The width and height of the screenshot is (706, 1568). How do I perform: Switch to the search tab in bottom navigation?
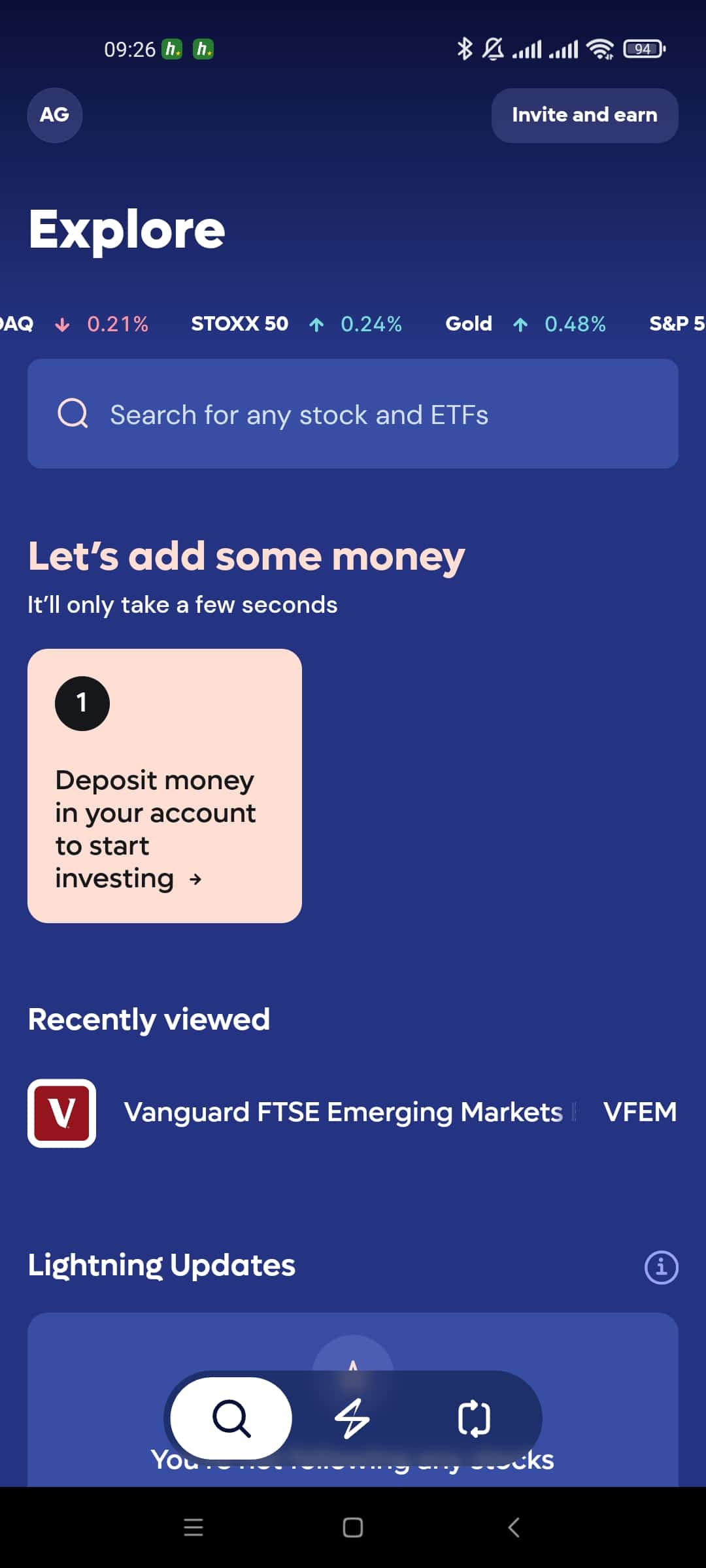tap(231, 1418)
